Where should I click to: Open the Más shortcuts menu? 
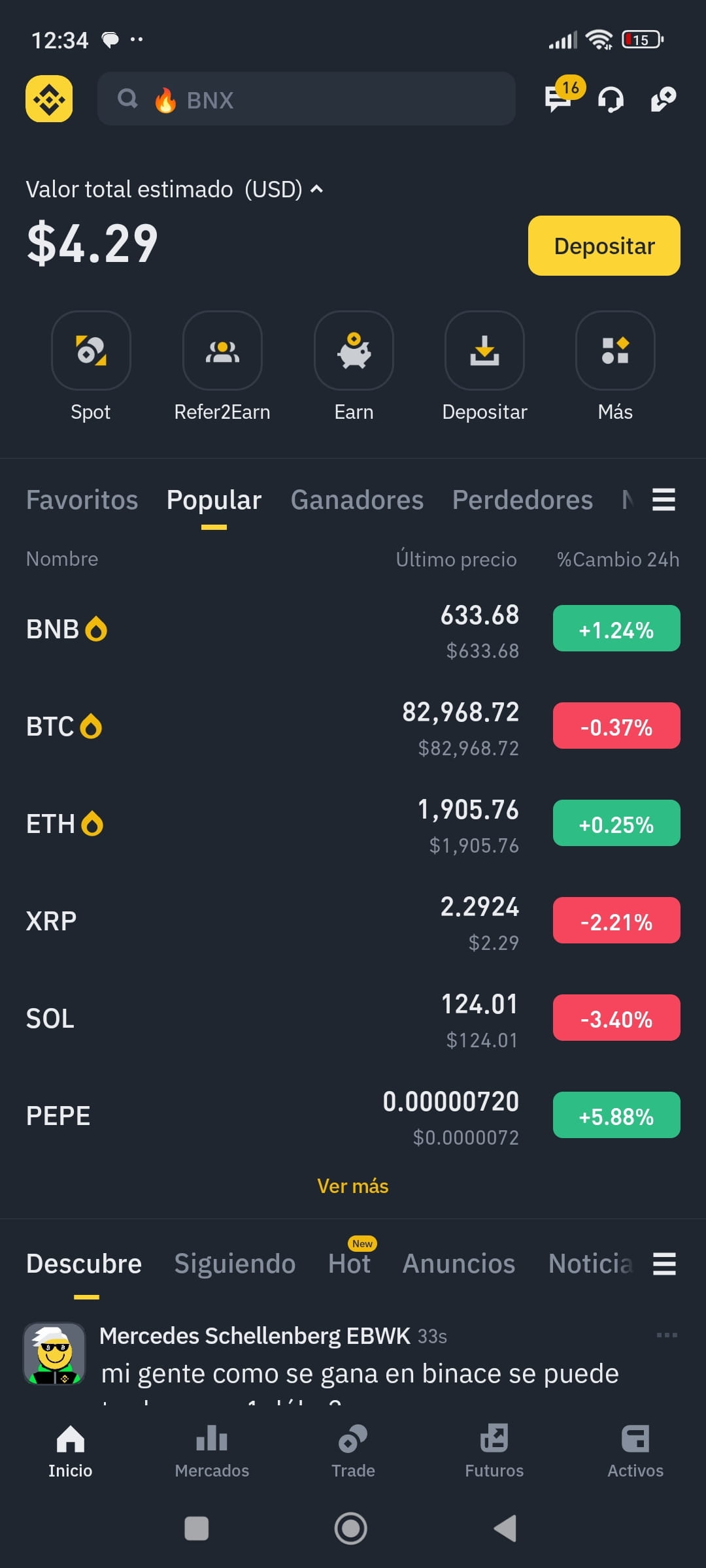(615, 367)
